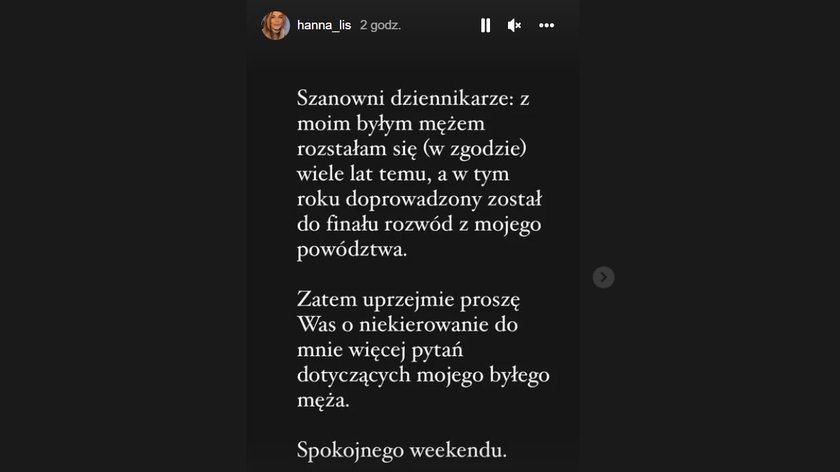840x472 pixels.
Task: Open the three-dot story options menu
Action: tap(546, 26)
